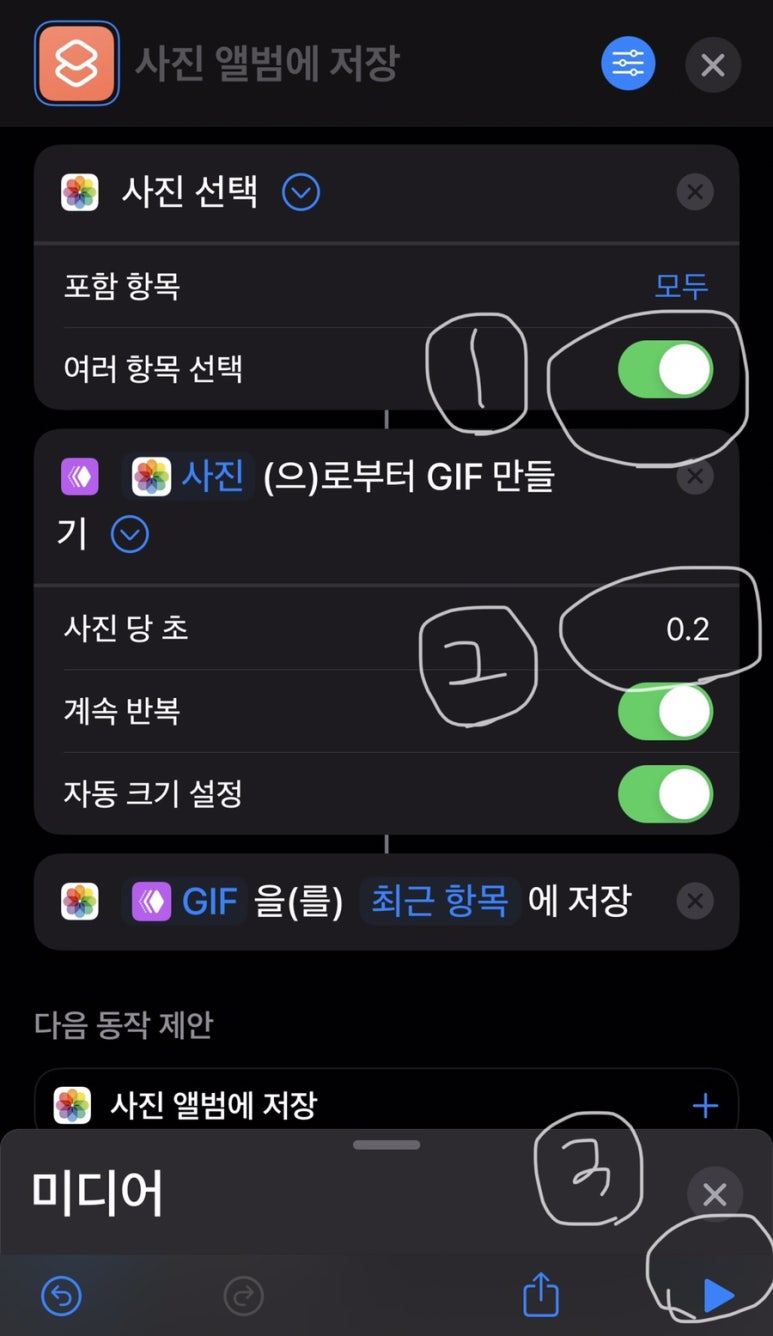Screen dimensions: 773x1336
Task: Edit the 사진 당 초 value 0.2
Action: click(688, 629)
